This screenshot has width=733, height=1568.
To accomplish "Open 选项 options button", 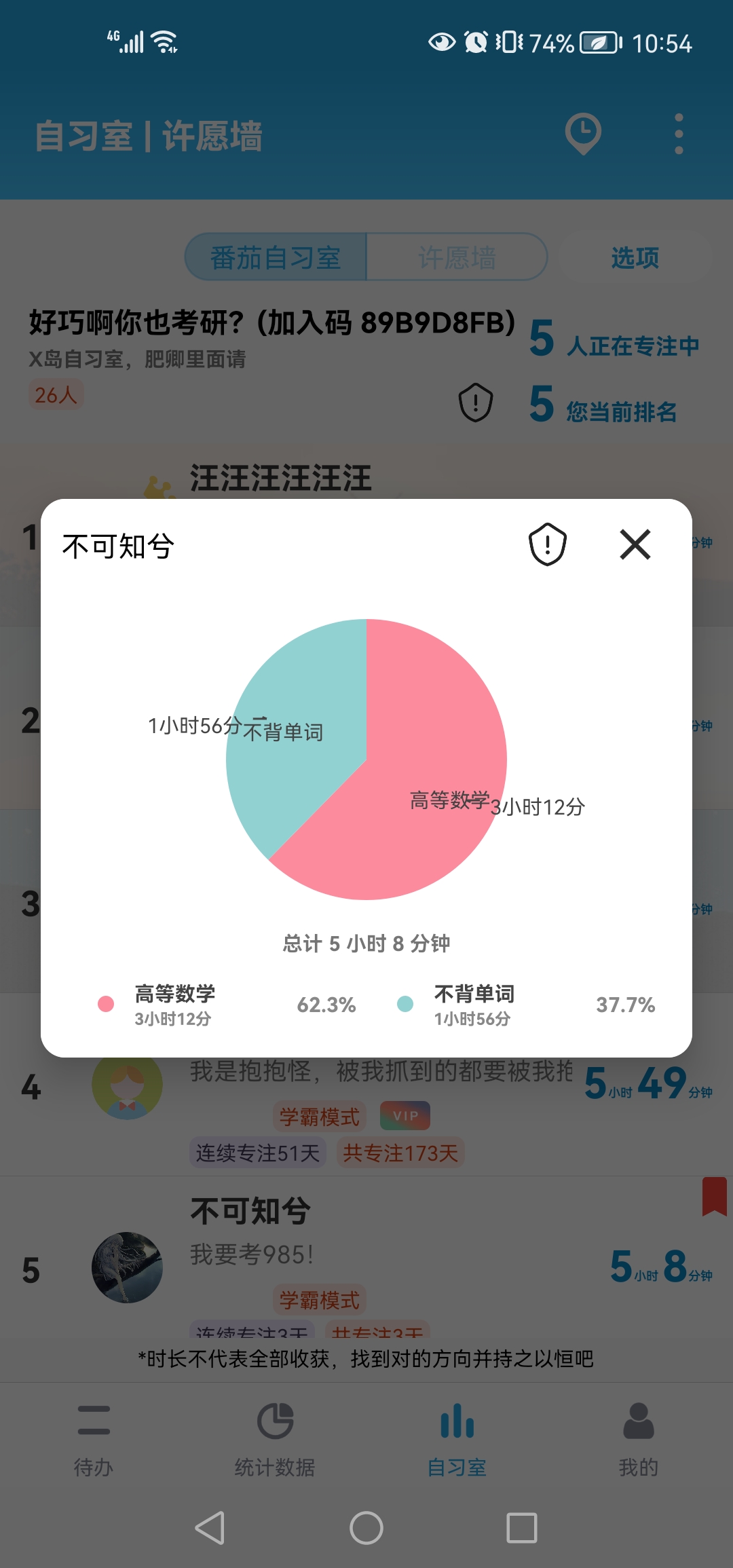I will [635, 257].
